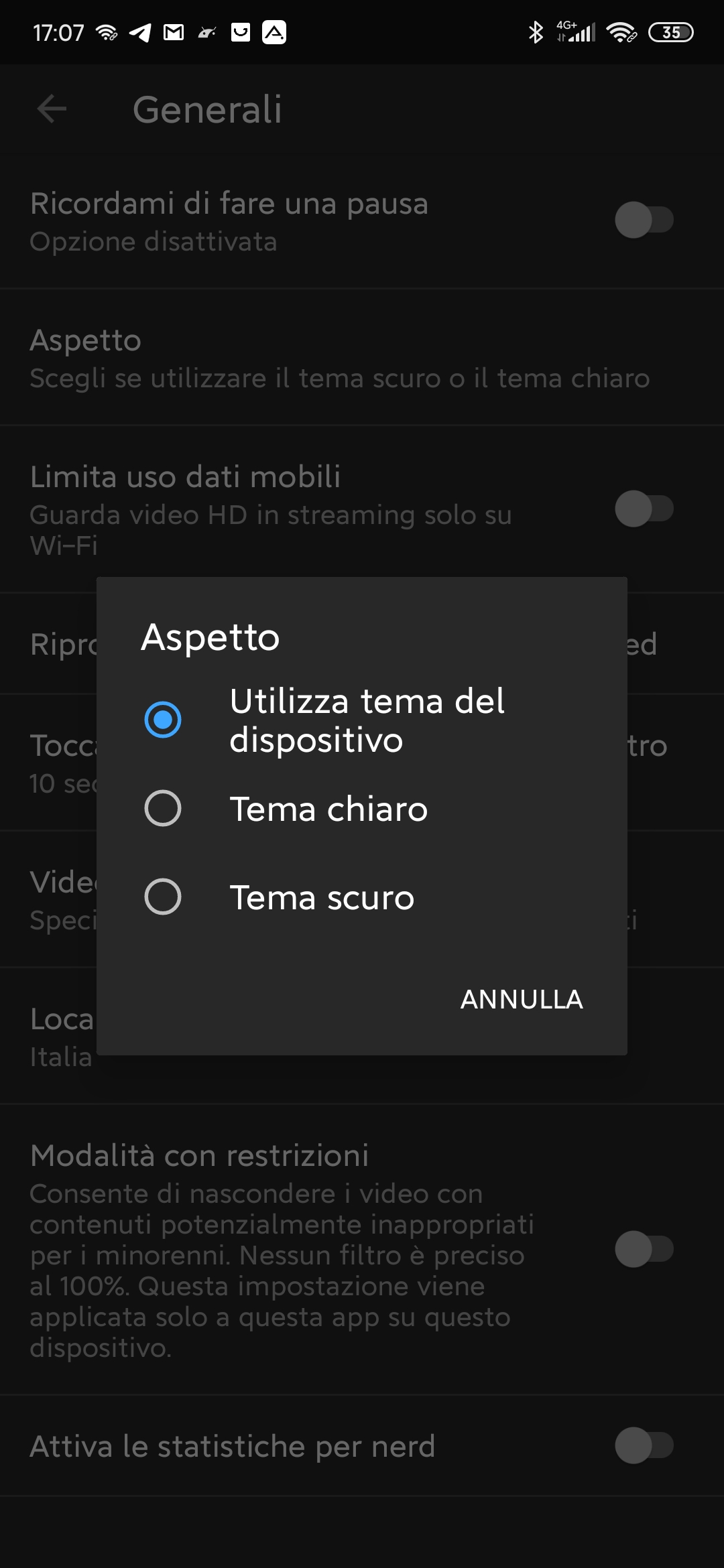Dismiss the dialog with ANNULLA

click(522, 999)
